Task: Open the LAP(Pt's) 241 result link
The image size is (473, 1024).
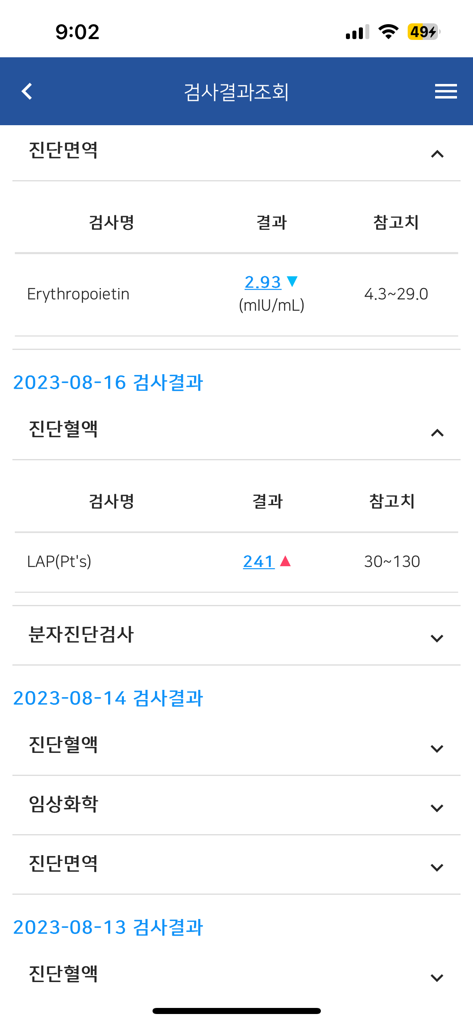Action: coord(258,562)
